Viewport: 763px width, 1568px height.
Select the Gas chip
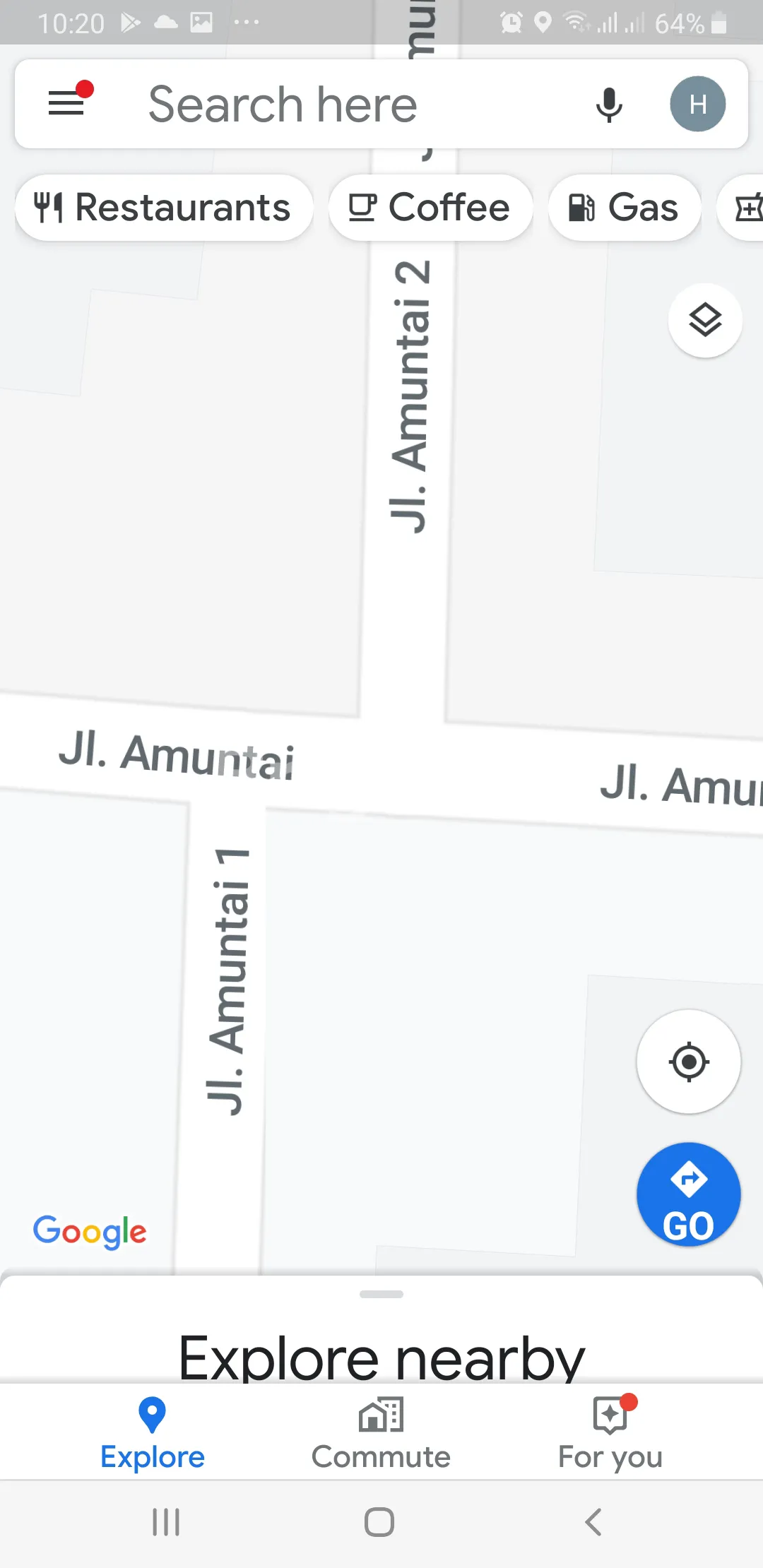(x=625, y=208)
